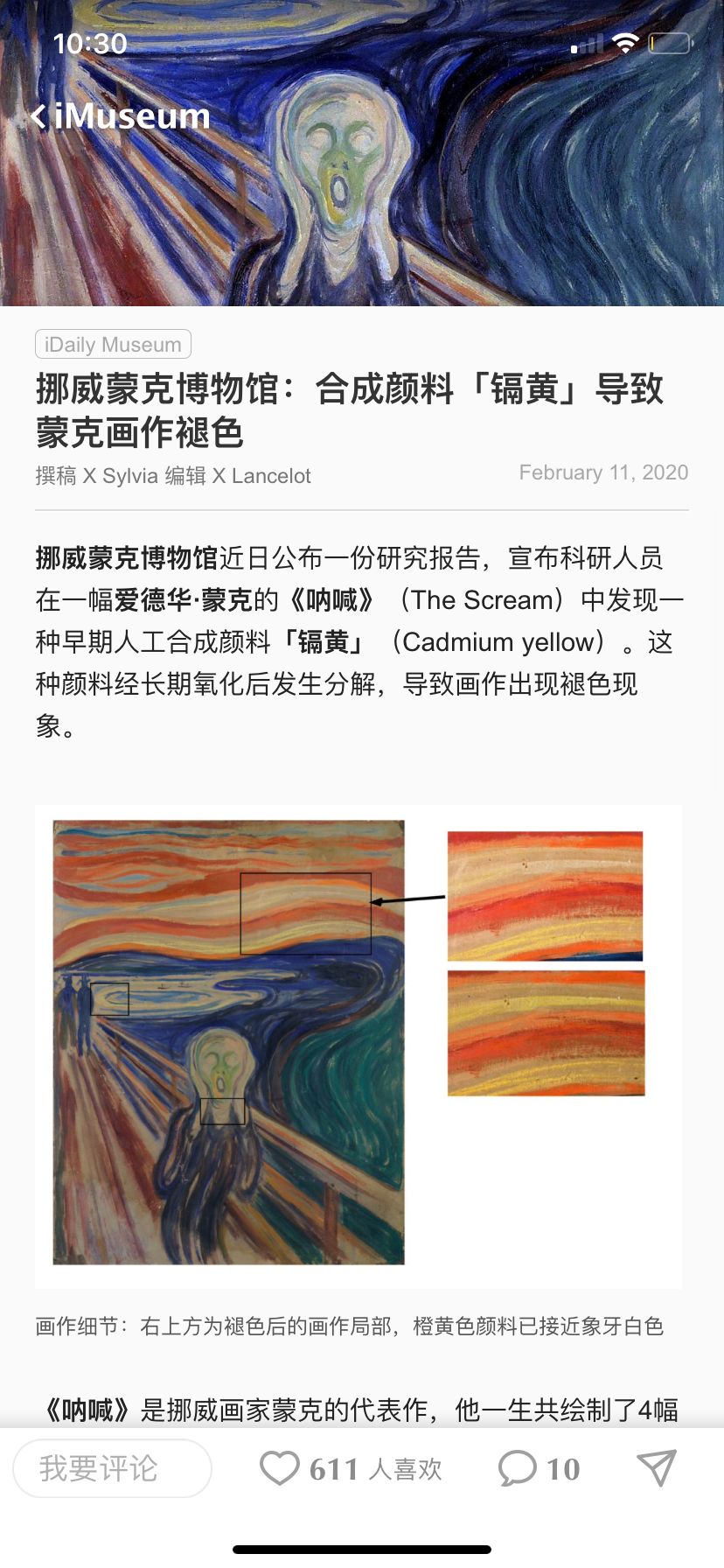This screenshot has width=724, height=1568.
Task: Share the article using the paper plane icon
Action: (x=658, y=1468)
